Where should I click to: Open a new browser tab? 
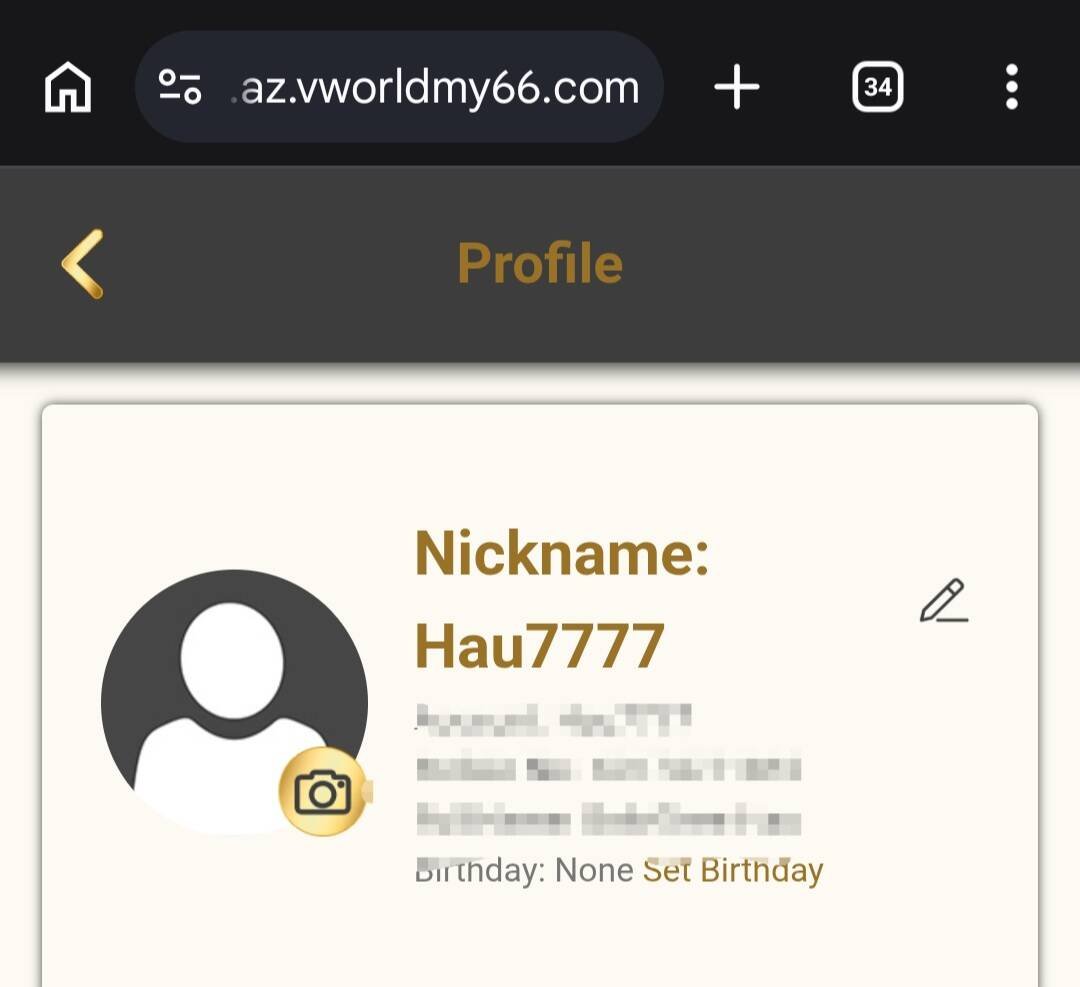pyautogui.click(x=737, y=88)
